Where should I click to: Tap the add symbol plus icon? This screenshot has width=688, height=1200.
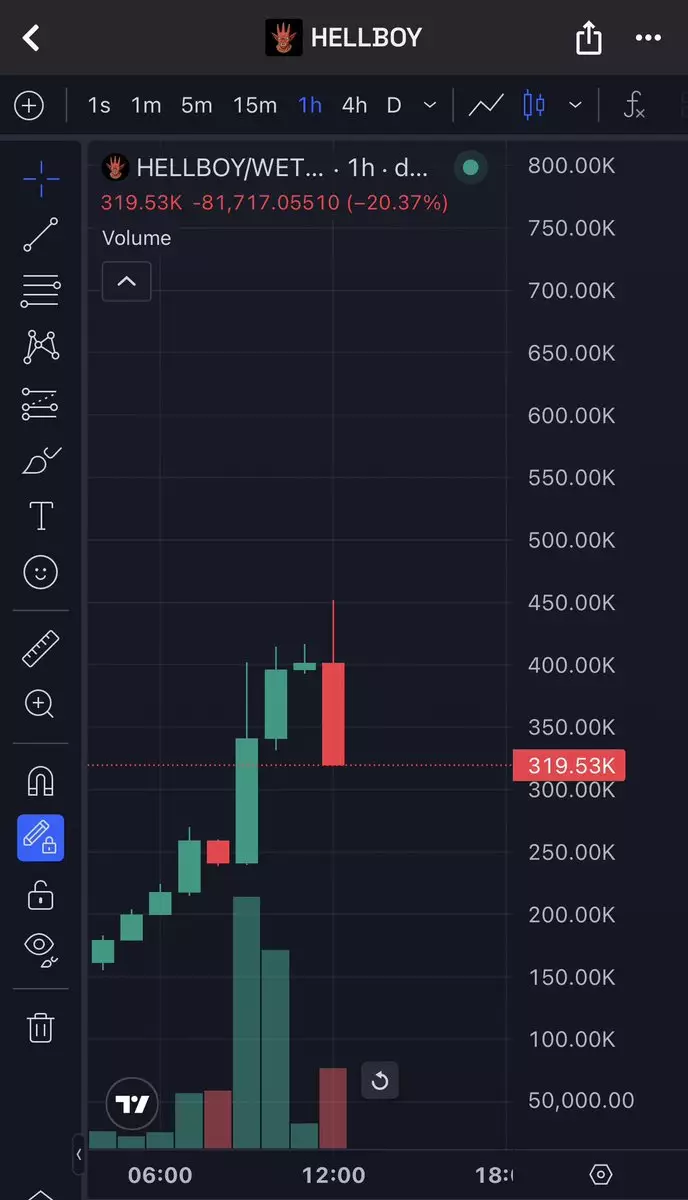tap(29, 105)
